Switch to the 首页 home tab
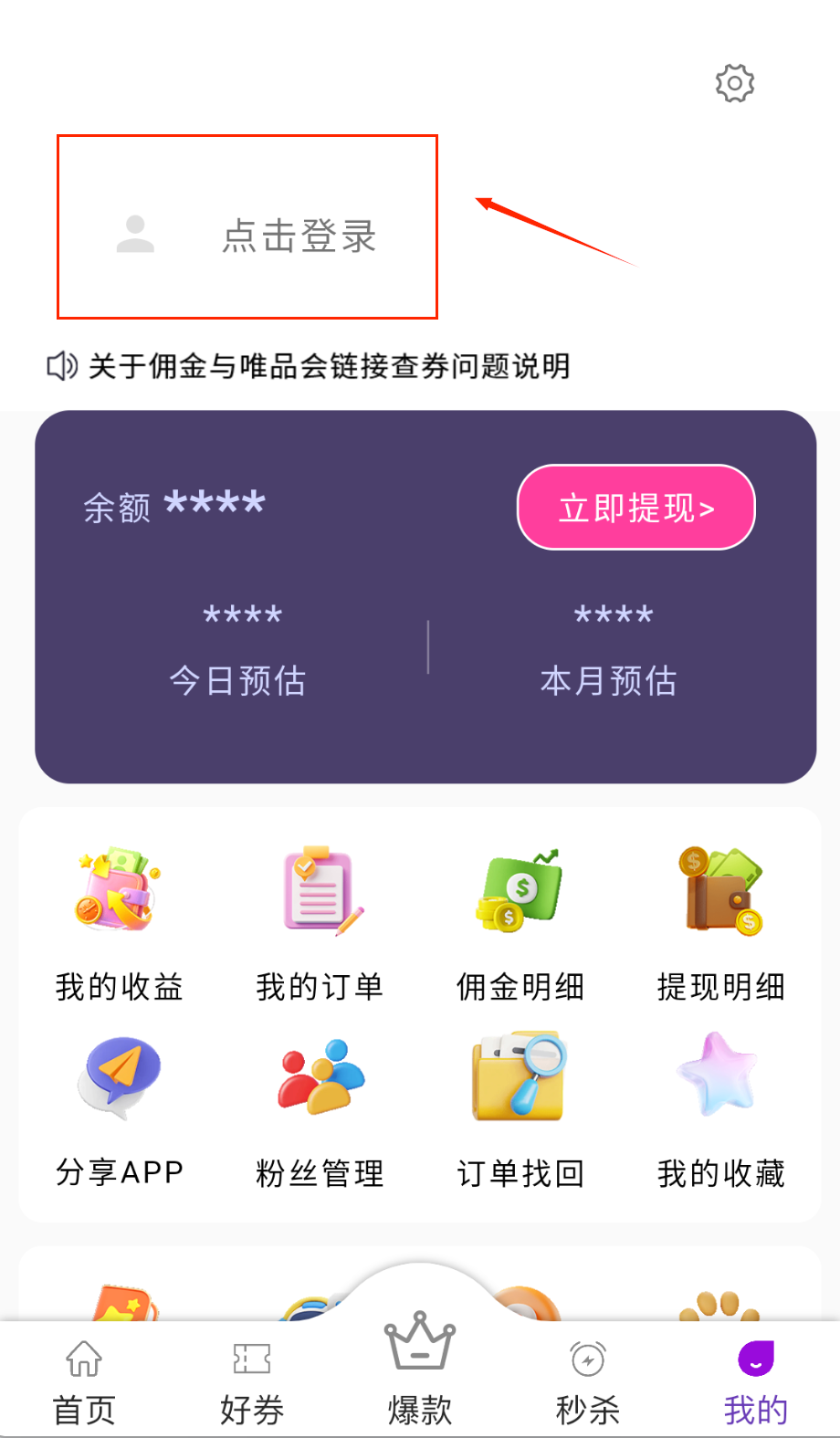This screenshot has height=1438, width=840. (84, 1382)
